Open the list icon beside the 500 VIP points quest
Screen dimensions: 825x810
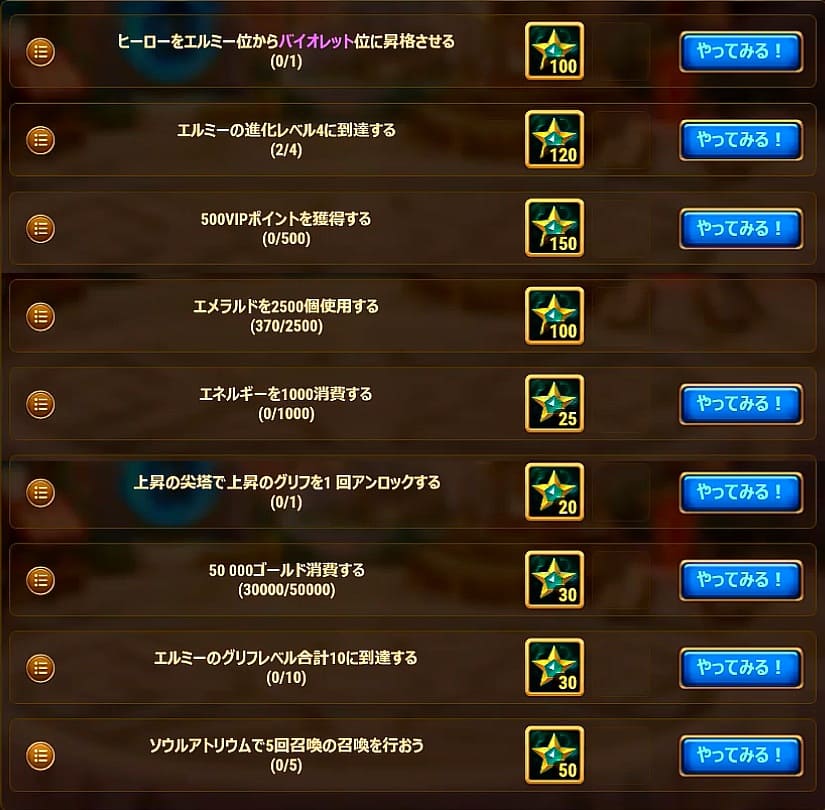click(40, 228)
